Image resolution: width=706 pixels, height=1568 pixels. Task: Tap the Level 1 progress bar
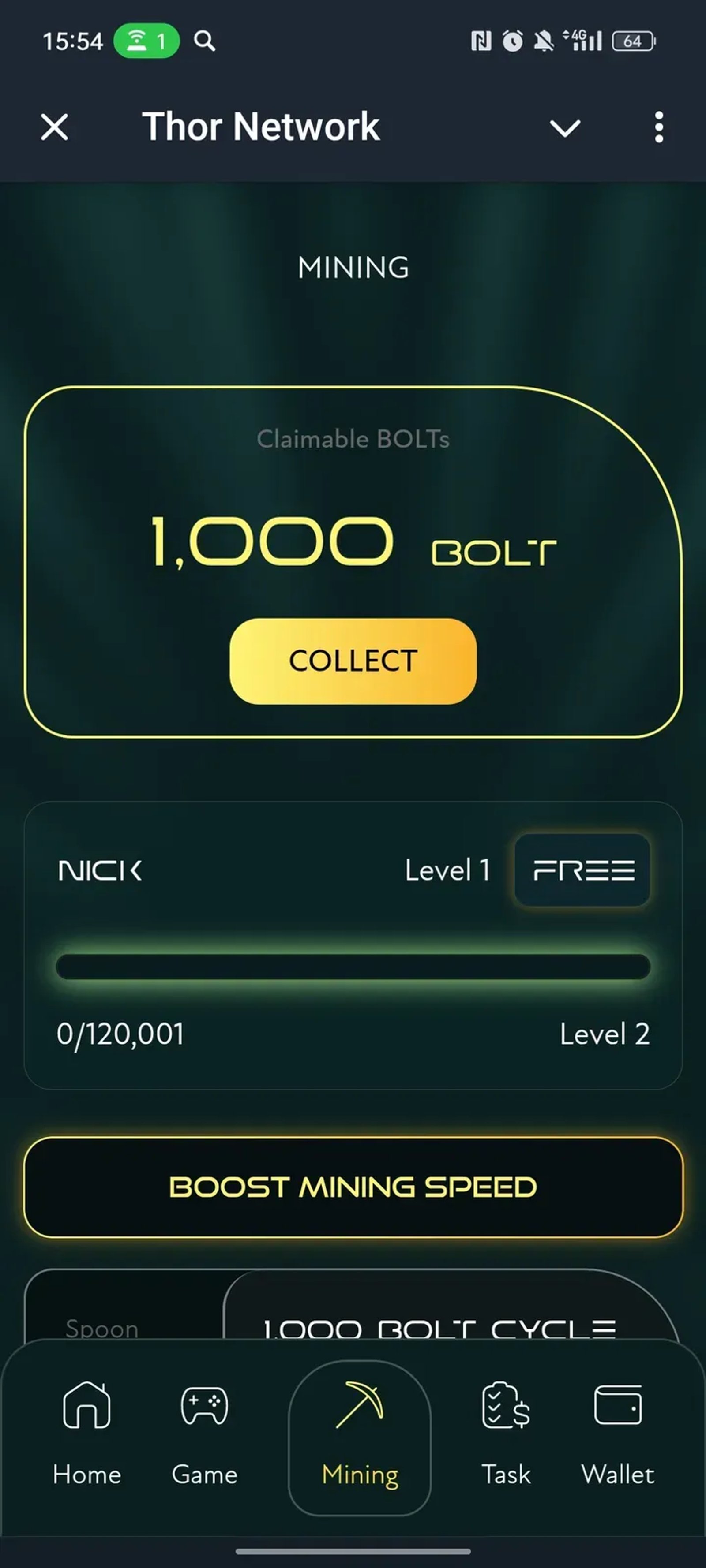tap(353, 967)
